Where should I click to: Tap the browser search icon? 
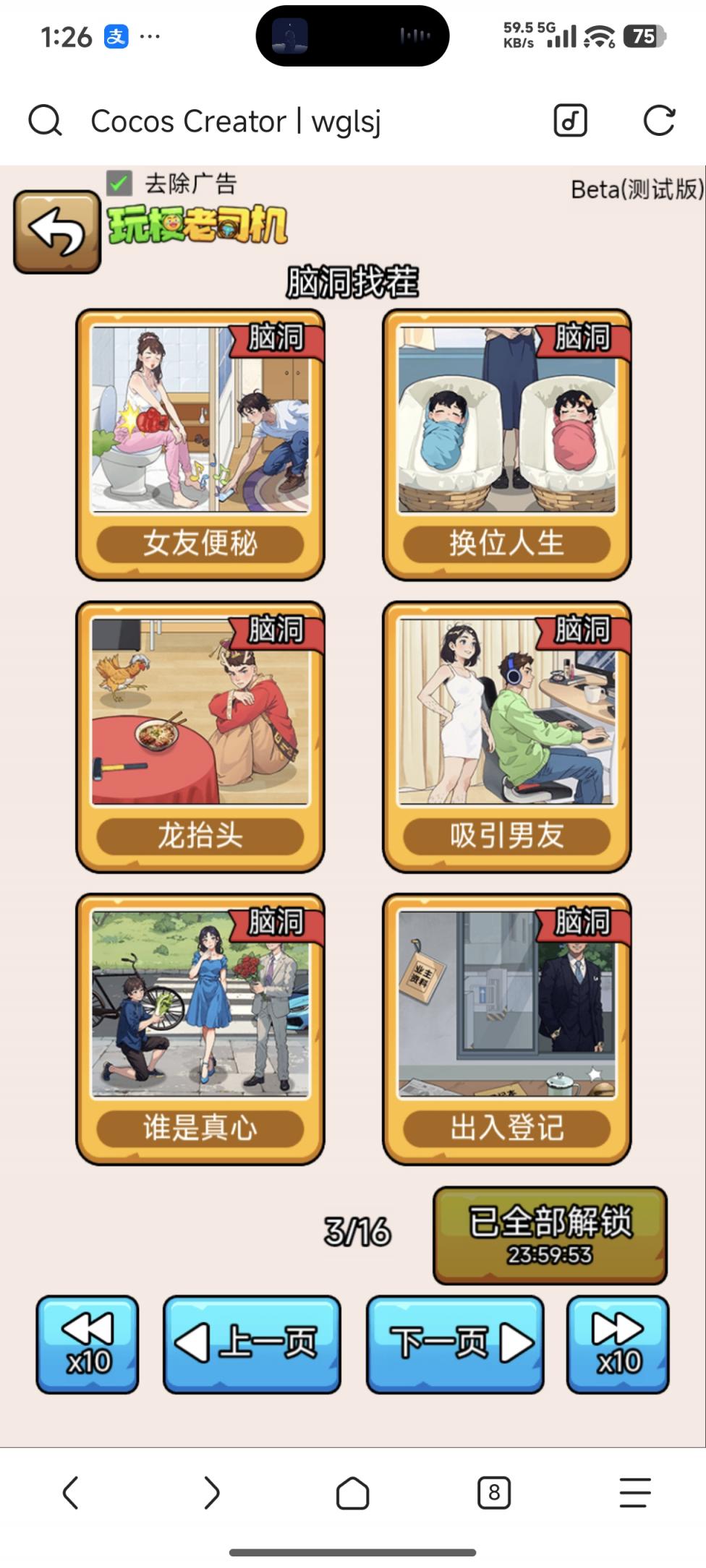[45, 121]
